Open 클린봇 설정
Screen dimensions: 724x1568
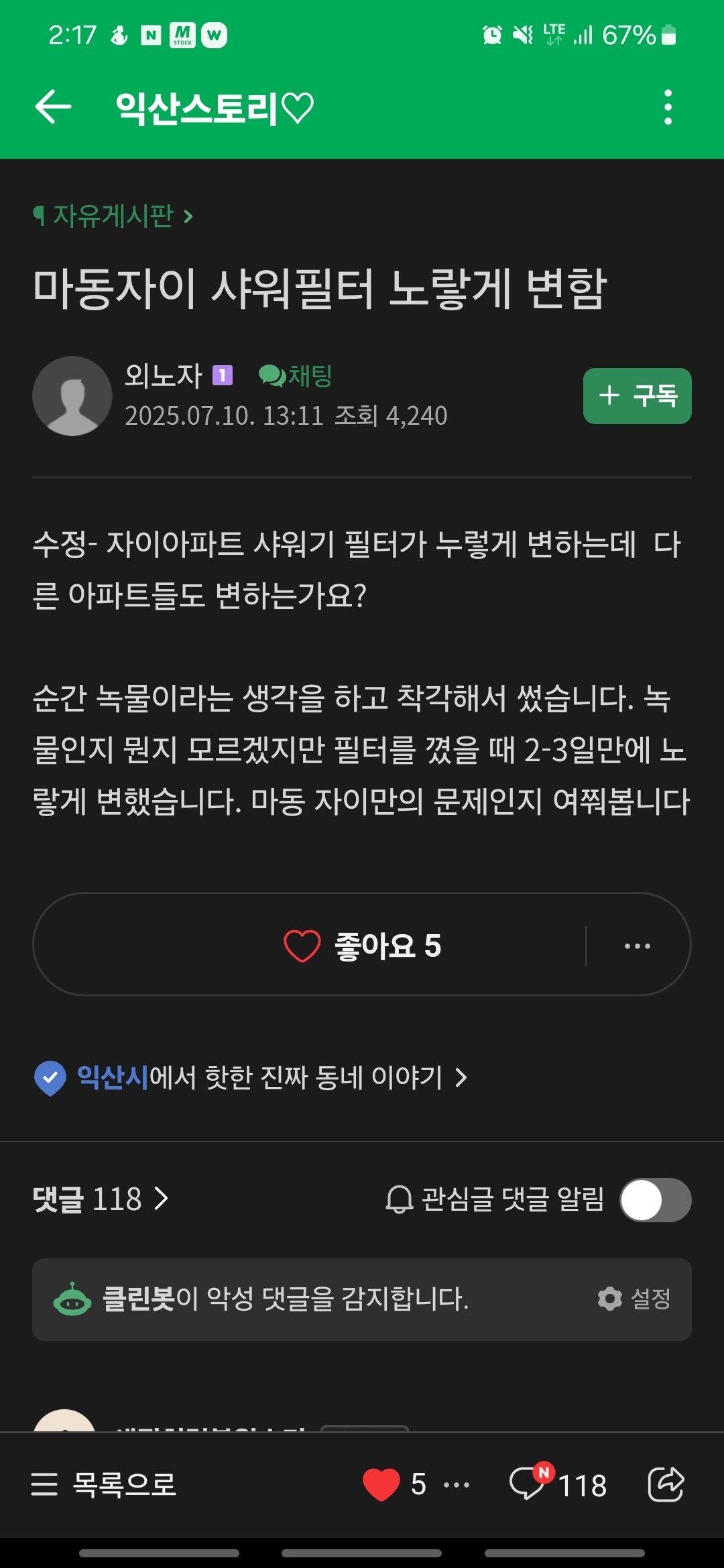634,1299
